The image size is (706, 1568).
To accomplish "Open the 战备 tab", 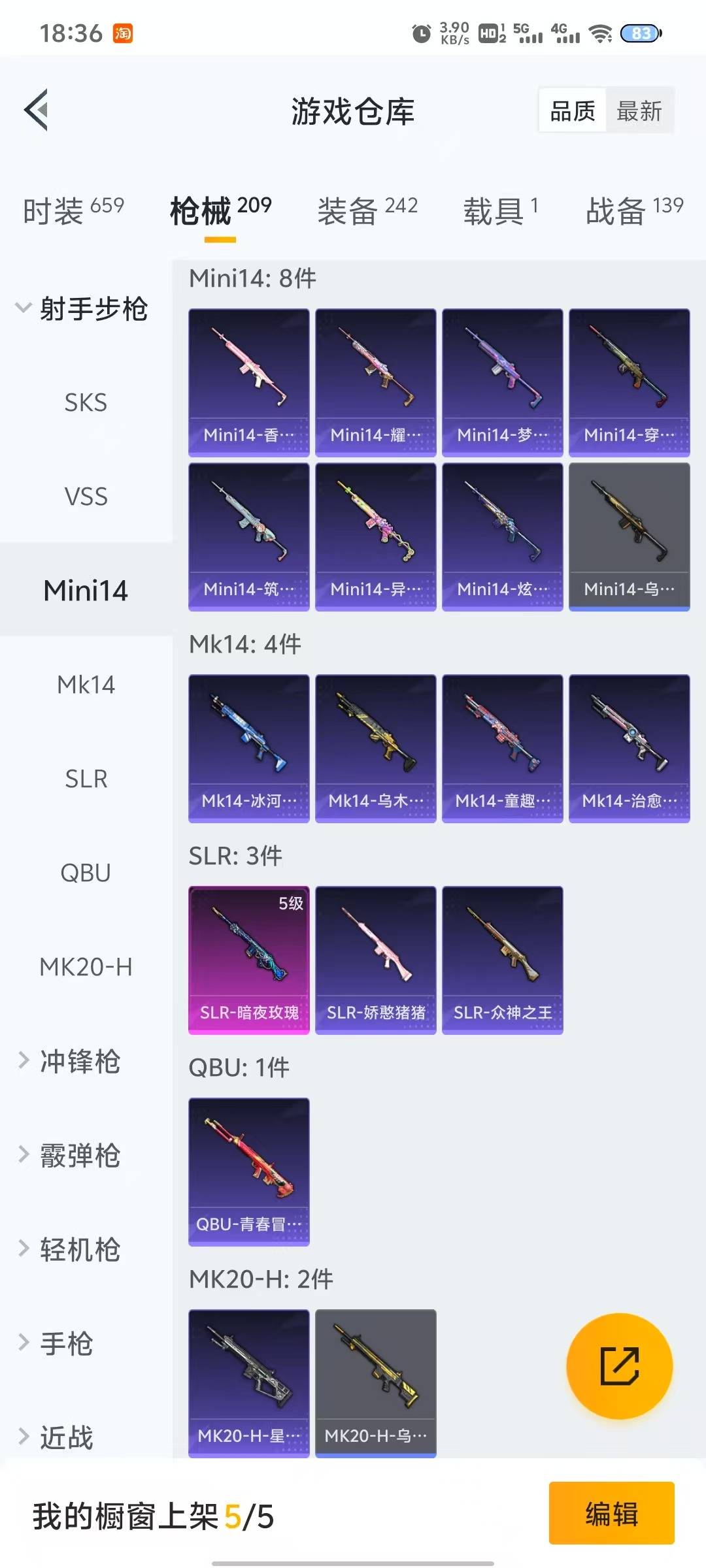I will point(634,210).
